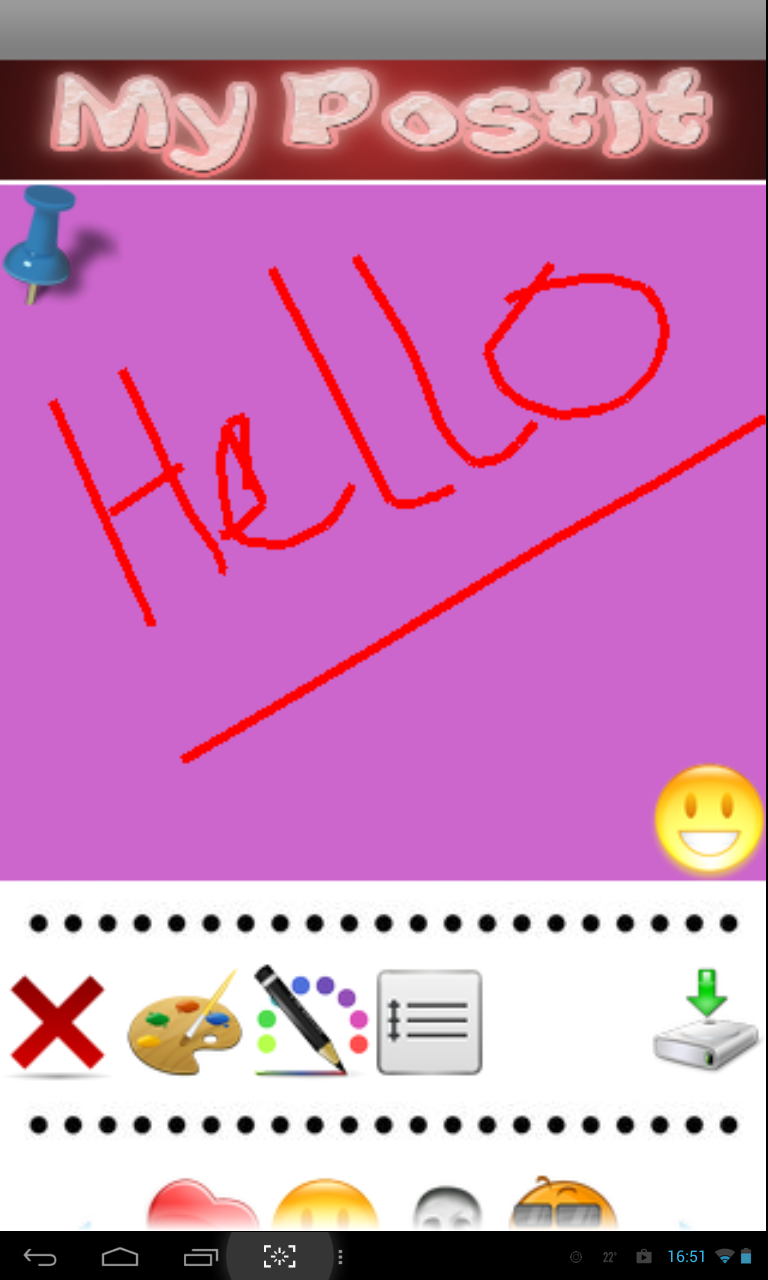This screenshot has height=1280, width=768.
Task: Select the sunglasses emoji sticker
Action: click(563, 1204)
